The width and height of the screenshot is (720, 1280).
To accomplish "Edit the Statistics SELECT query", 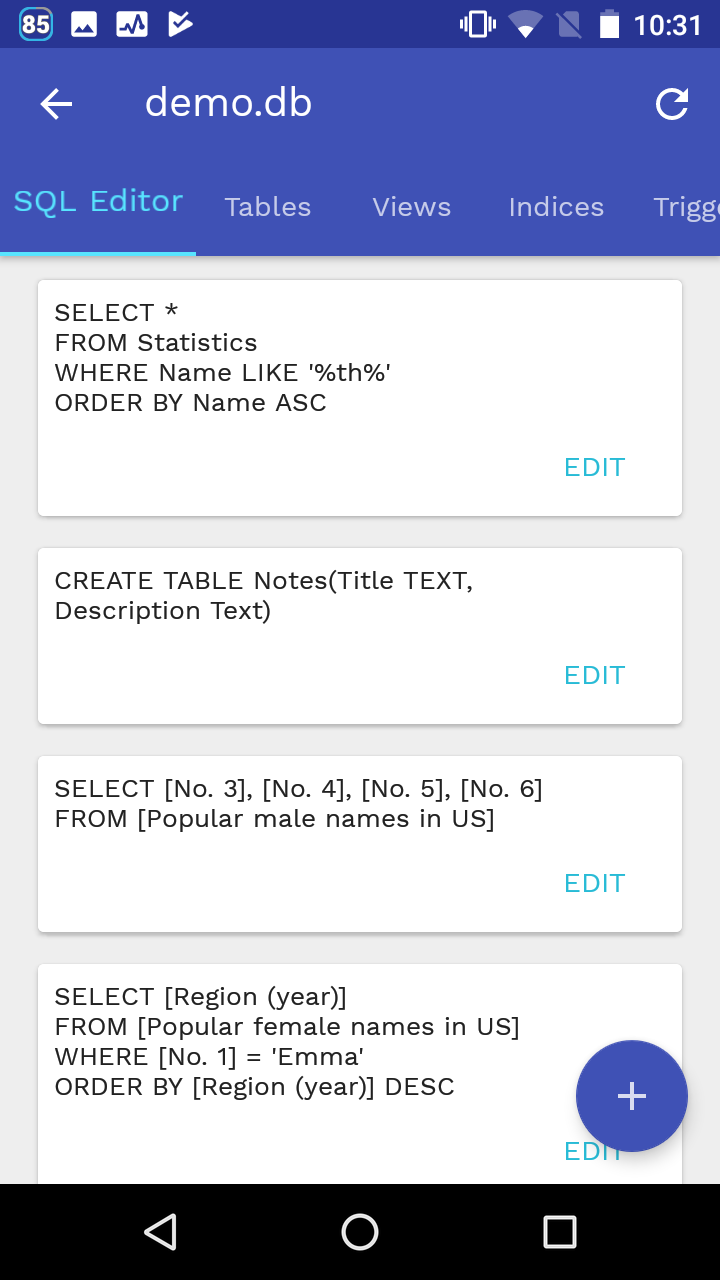I will [x=594, y=467].
